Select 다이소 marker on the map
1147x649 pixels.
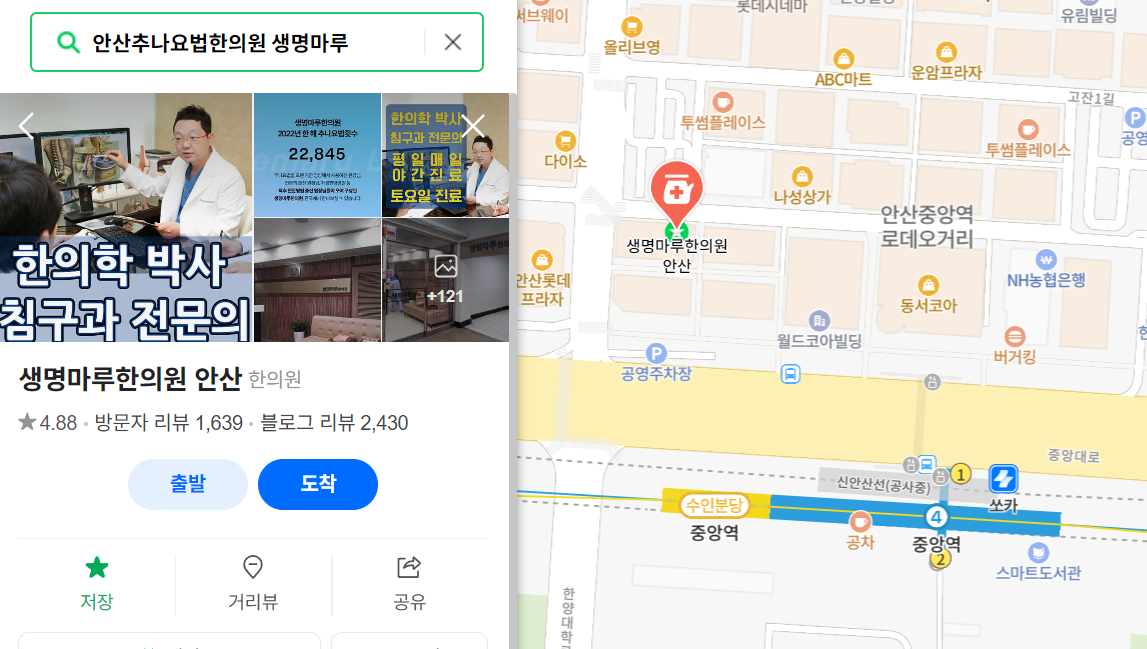565,141
